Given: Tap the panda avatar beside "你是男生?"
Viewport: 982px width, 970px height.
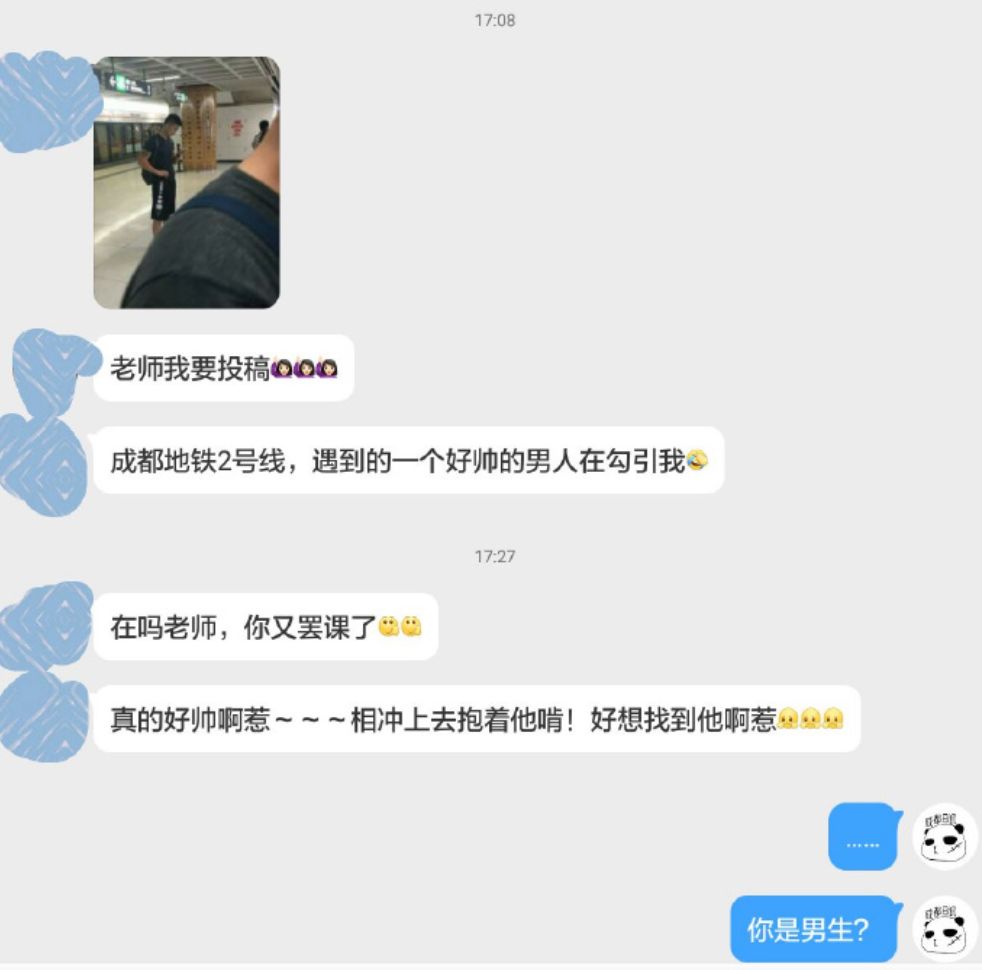Looking at the screenshot, I should click(944, 928).
